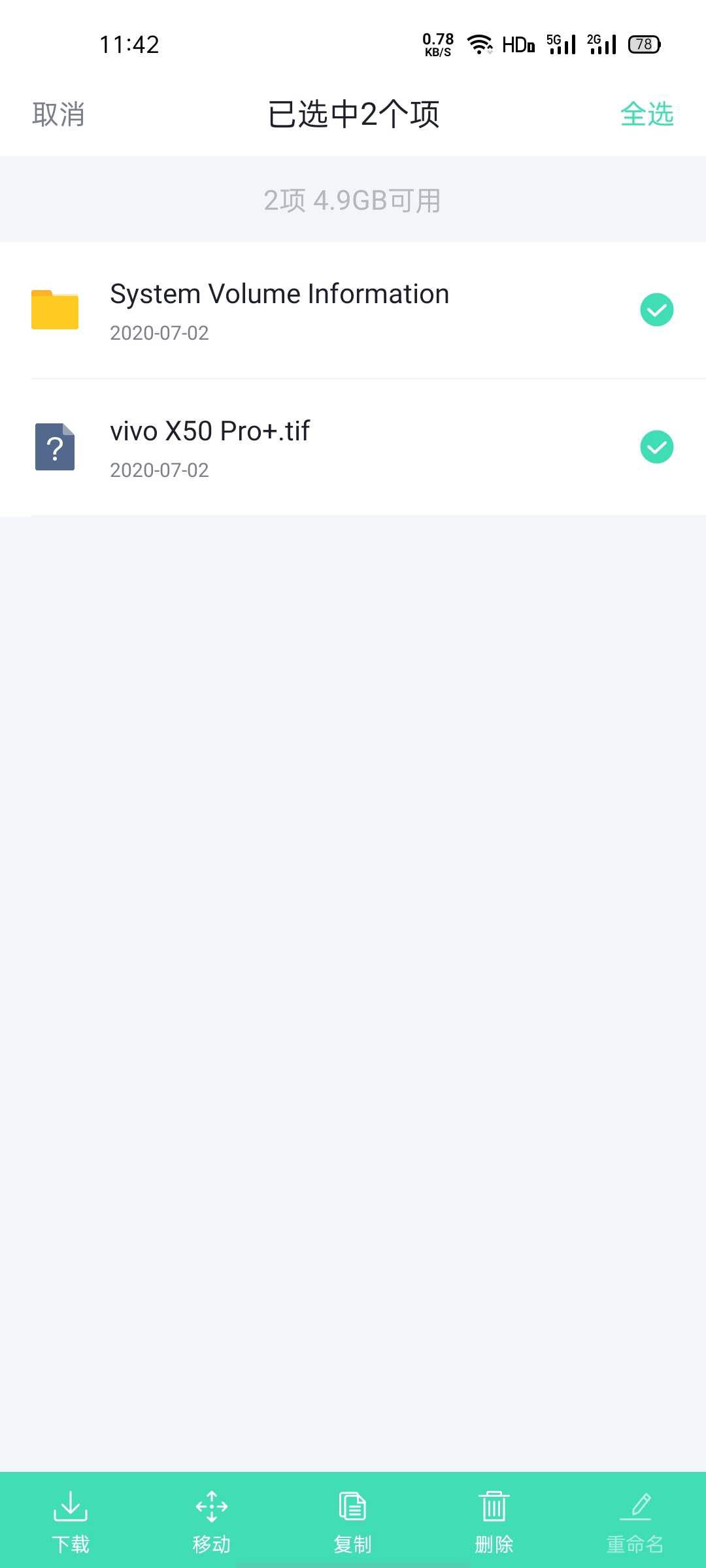The width and height of the screenshot is (706, 1568).
Task: Deselect the vivo X50 Pro+.tif checkmark
Action: 657,447
